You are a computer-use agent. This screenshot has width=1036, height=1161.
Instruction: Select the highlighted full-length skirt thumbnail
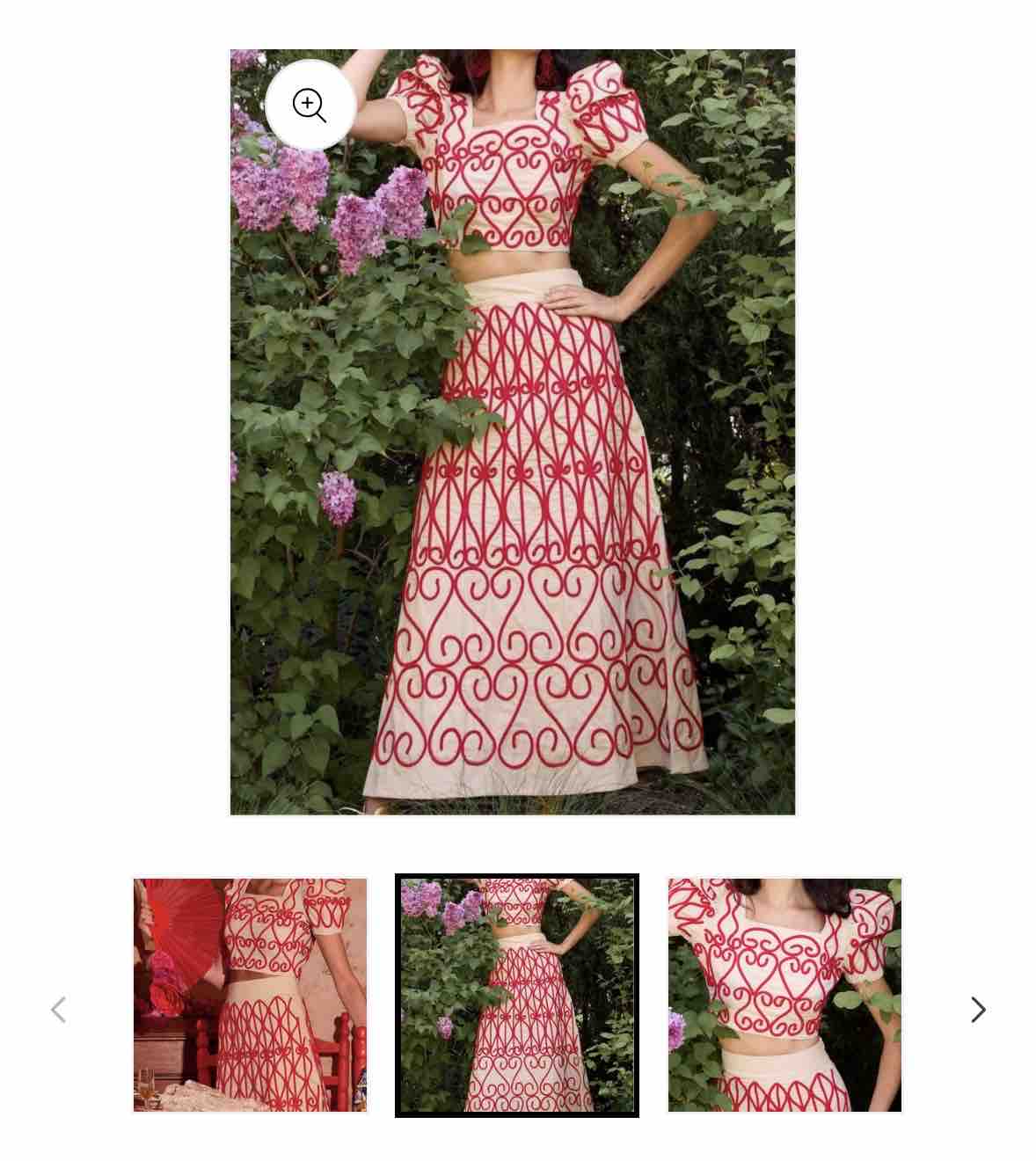tap(517, 995)
